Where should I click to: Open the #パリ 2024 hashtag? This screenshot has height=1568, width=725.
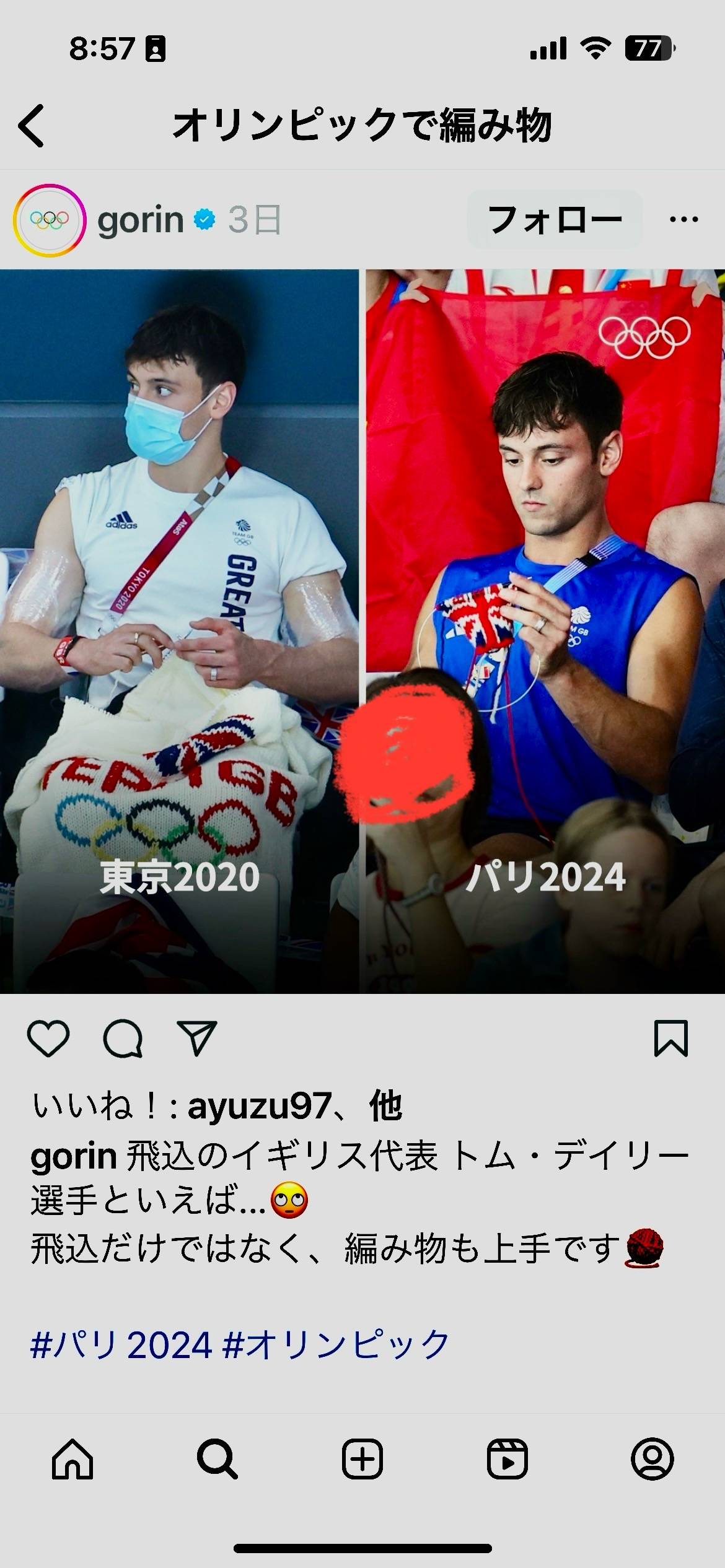click(121, 1345)
